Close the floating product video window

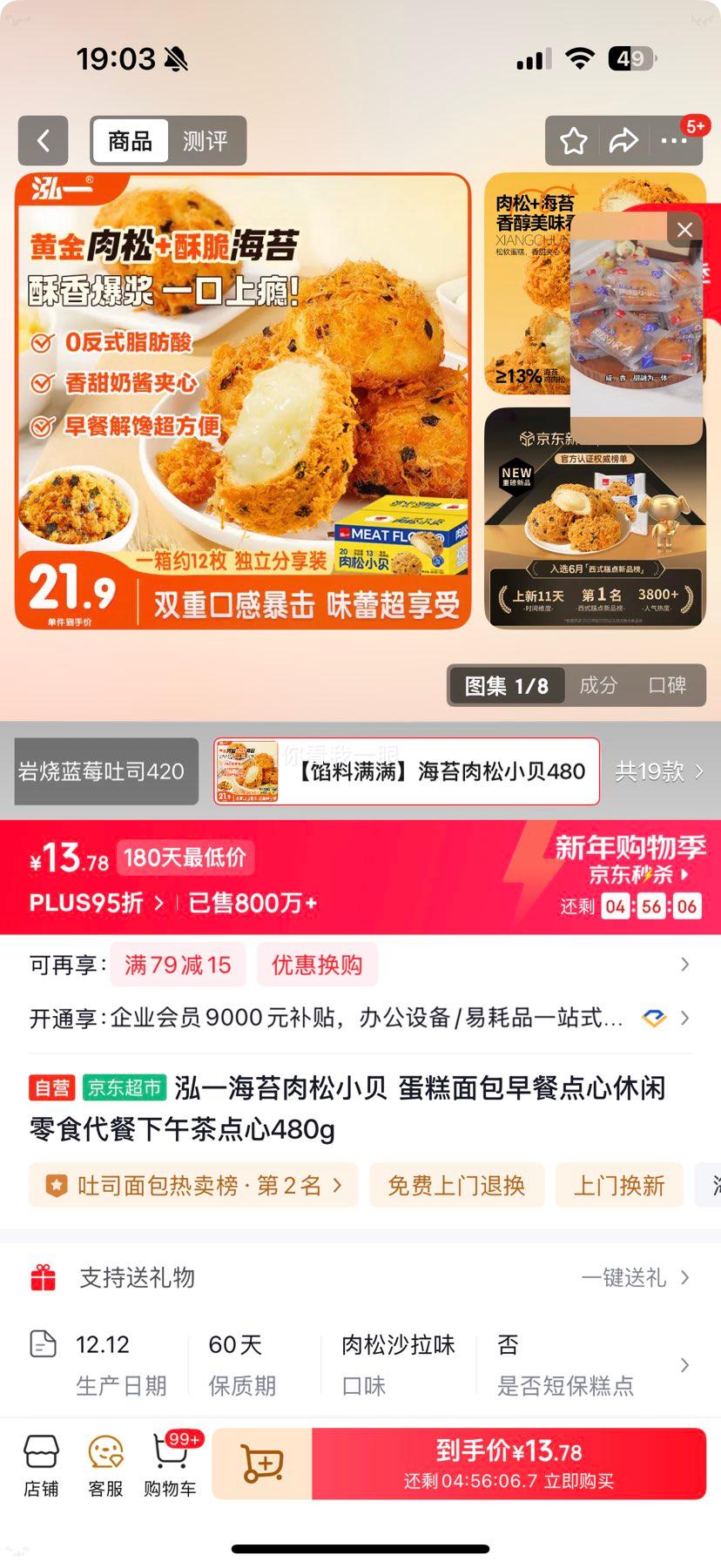(x=684, y=229)
